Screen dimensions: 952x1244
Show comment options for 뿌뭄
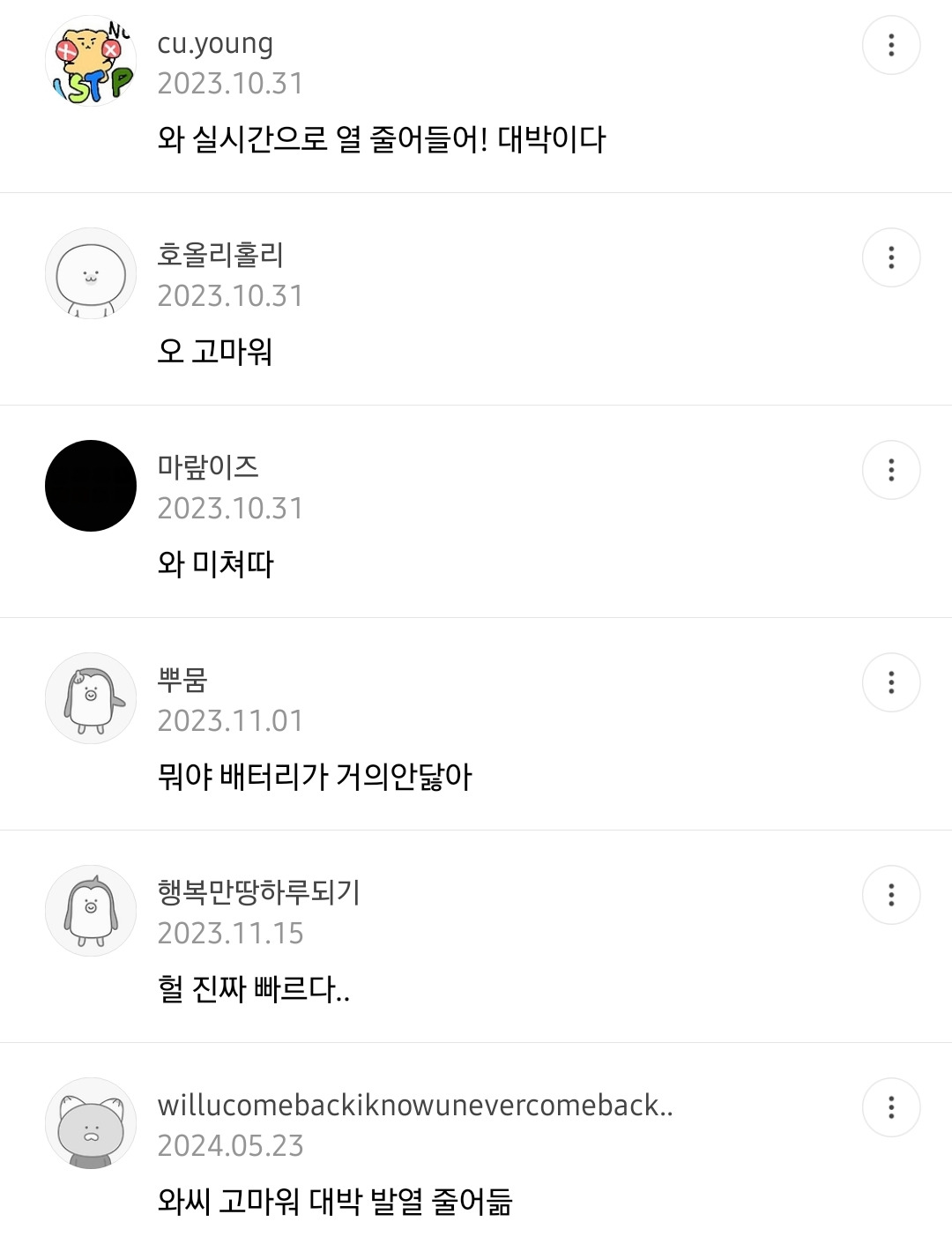click(x=891, y=682)
